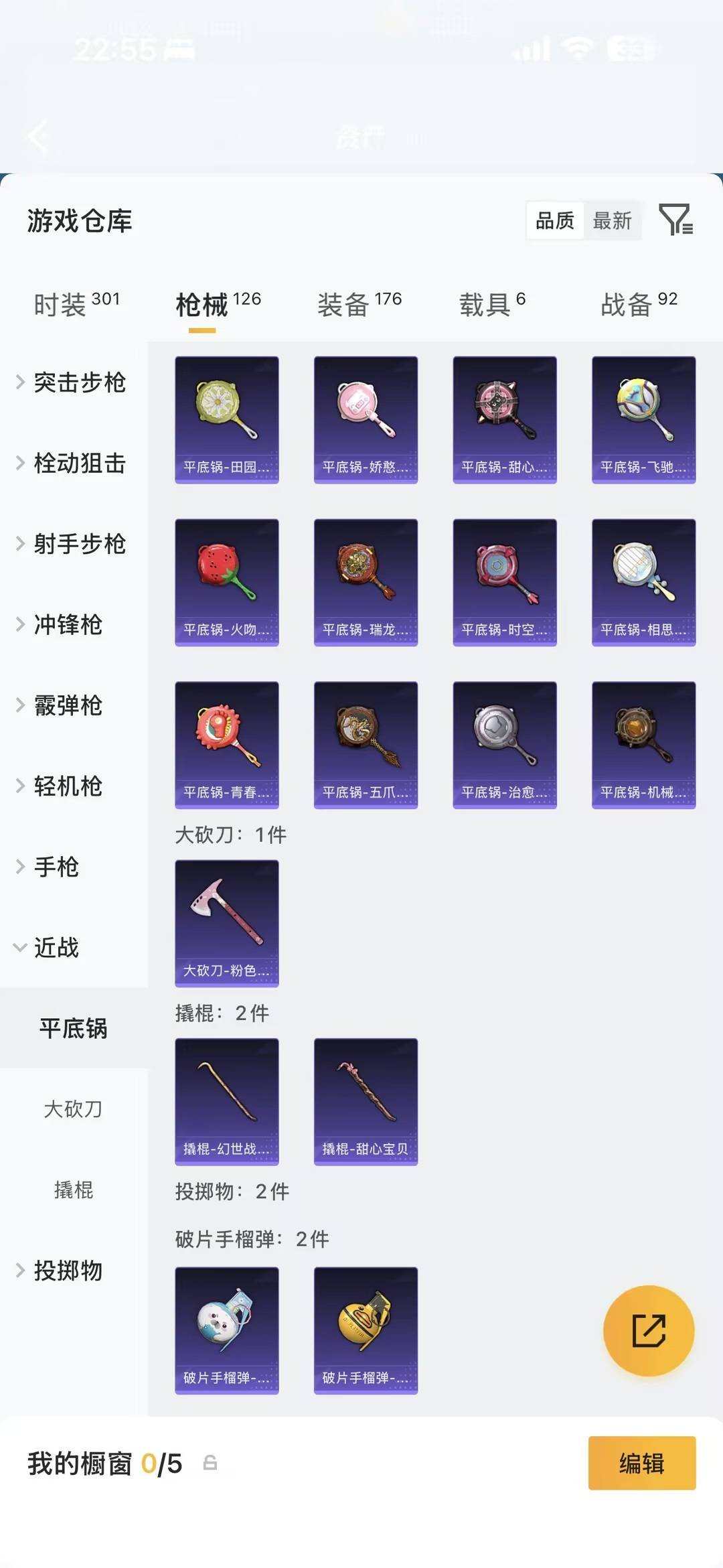Open the 大砍刀-粉色 machete item
The image size is (723, 1568).
coord(227,922)
